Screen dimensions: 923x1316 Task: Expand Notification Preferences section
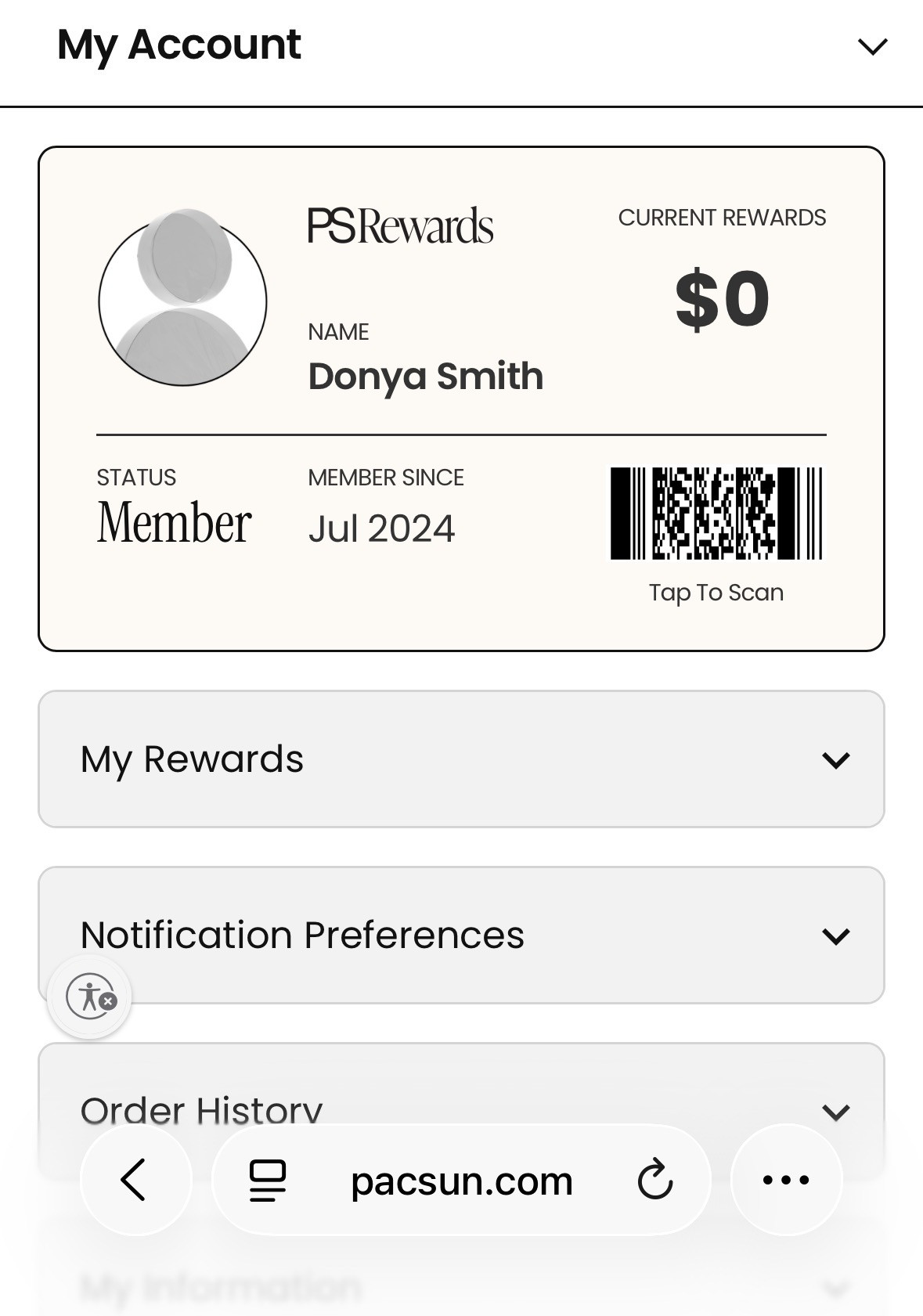461,935
